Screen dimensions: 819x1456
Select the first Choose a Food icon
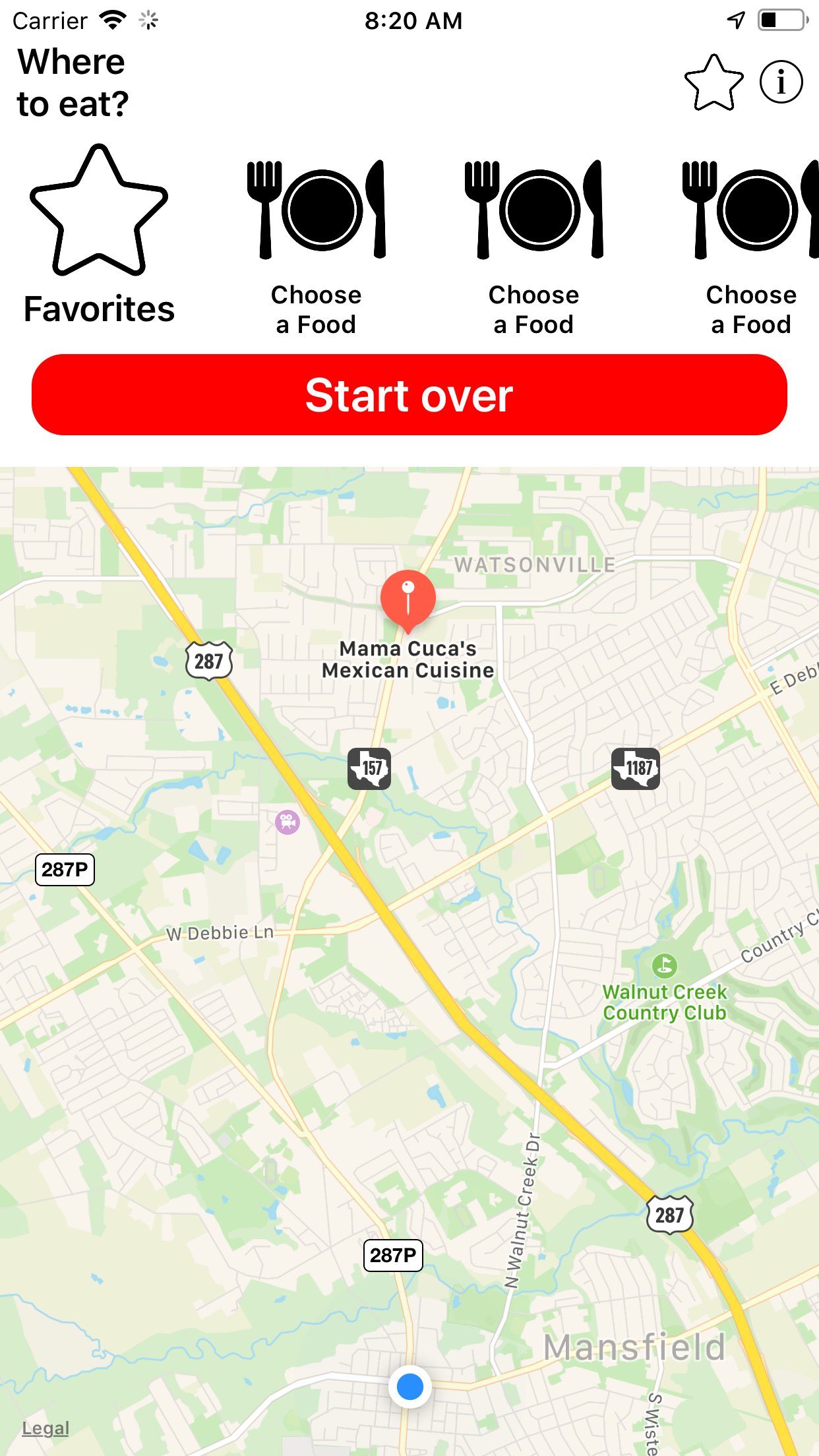317,211
